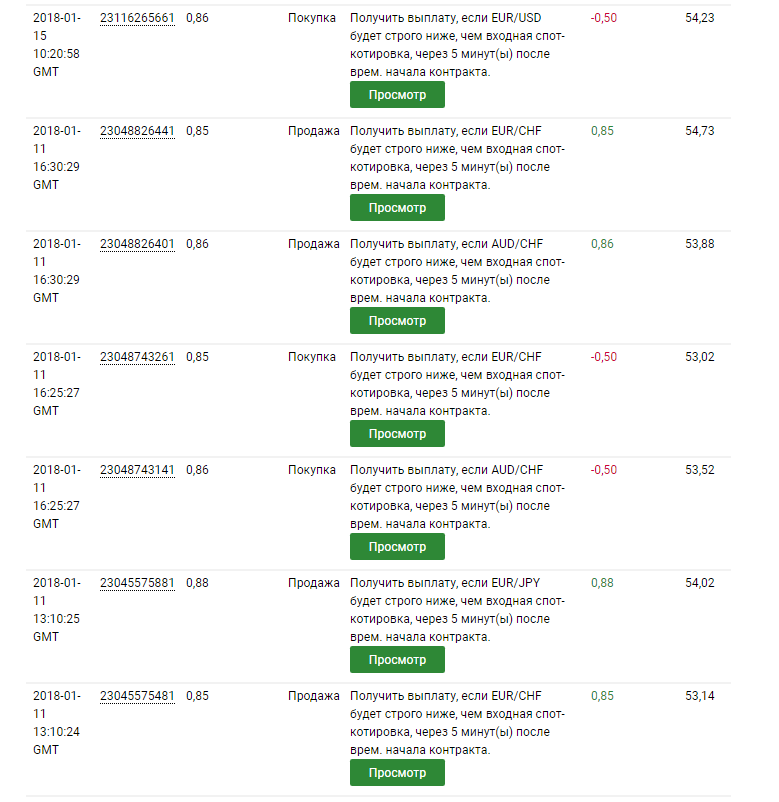Tap reference ID link 23048743261

(137, 357)
